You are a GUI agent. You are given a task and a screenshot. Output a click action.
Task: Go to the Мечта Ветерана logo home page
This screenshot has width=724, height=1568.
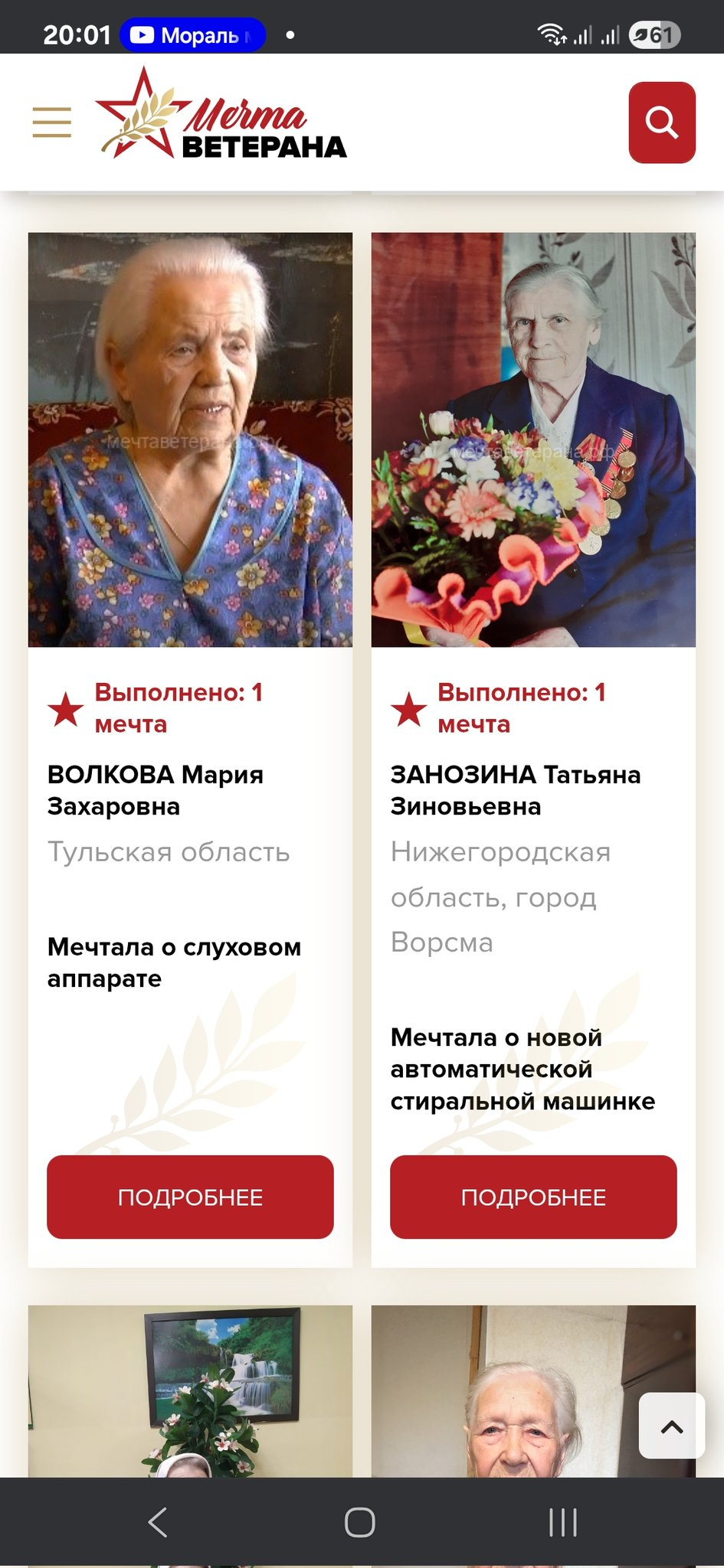point(221,113)
